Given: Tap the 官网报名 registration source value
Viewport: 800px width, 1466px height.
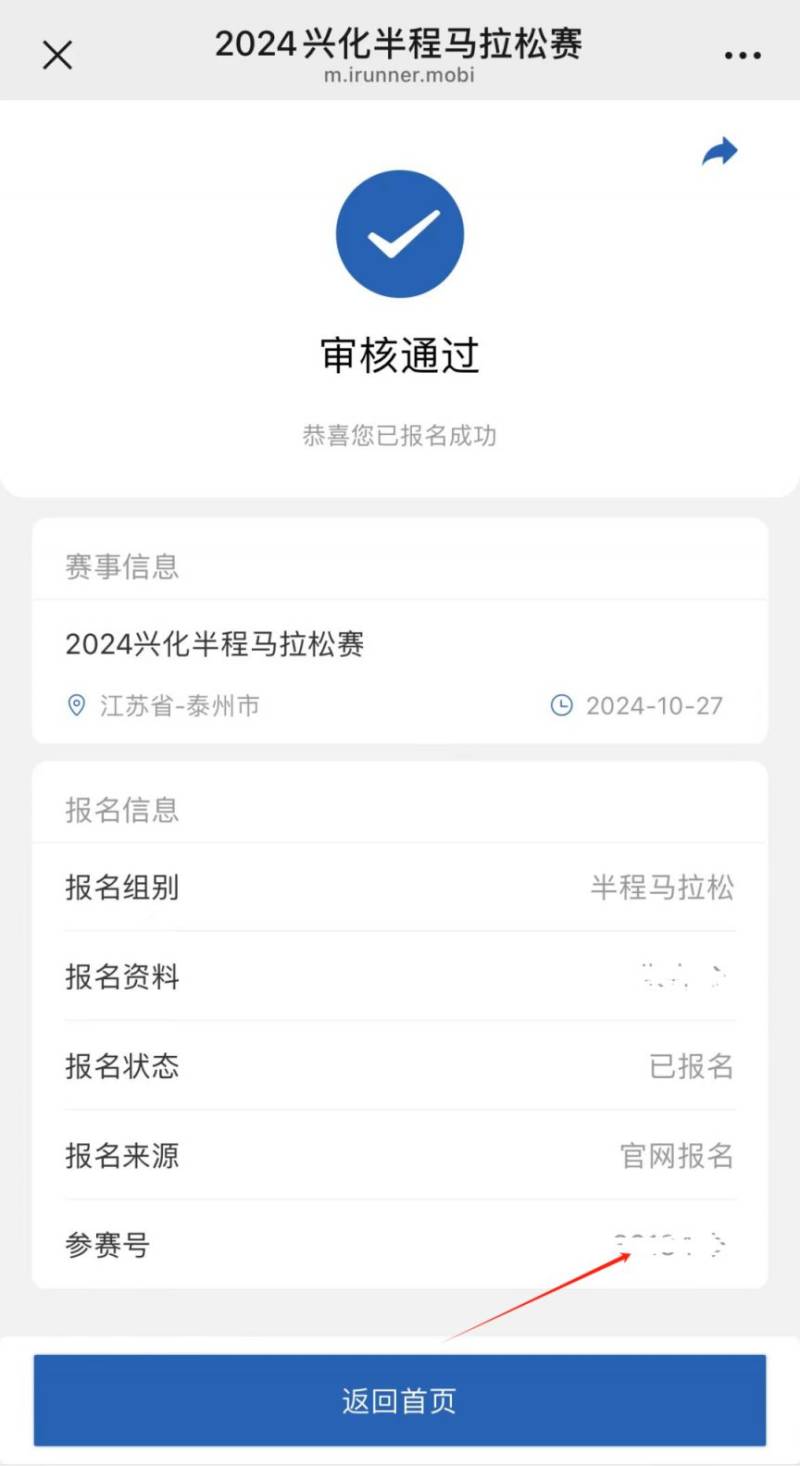Looking at the screenshot, I should (676, 1155).
